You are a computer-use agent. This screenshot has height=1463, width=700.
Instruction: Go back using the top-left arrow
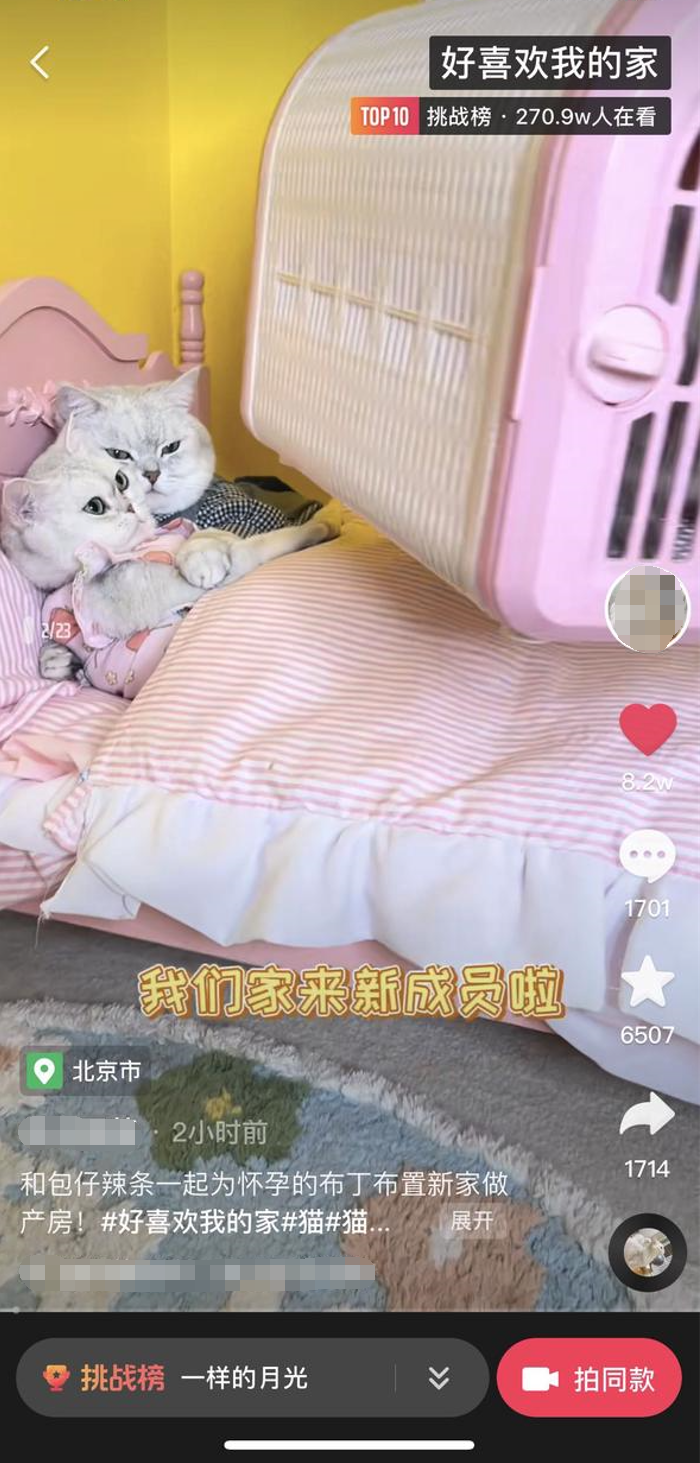(x=39, y=63)
